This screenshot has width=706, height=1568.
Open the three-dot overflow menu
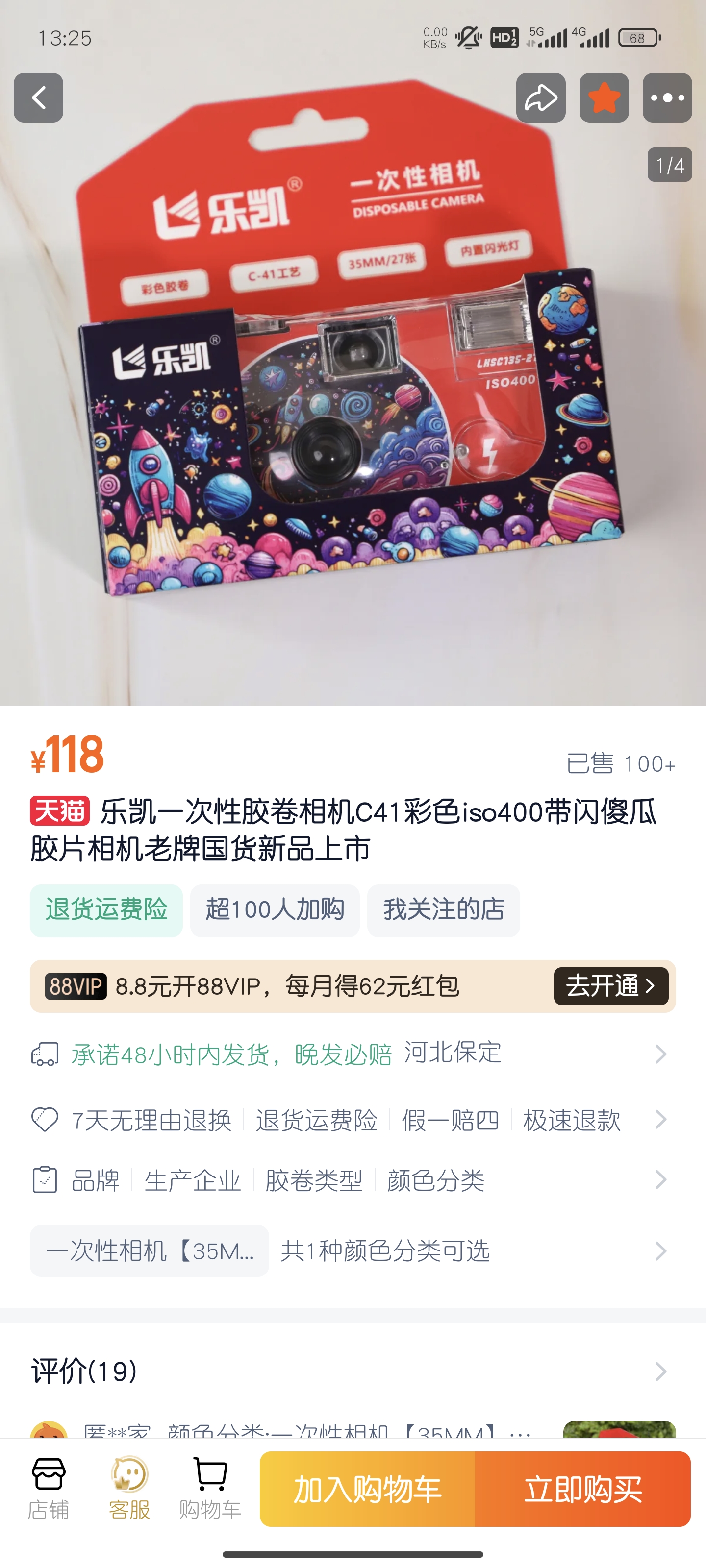[x=667, y=98]
